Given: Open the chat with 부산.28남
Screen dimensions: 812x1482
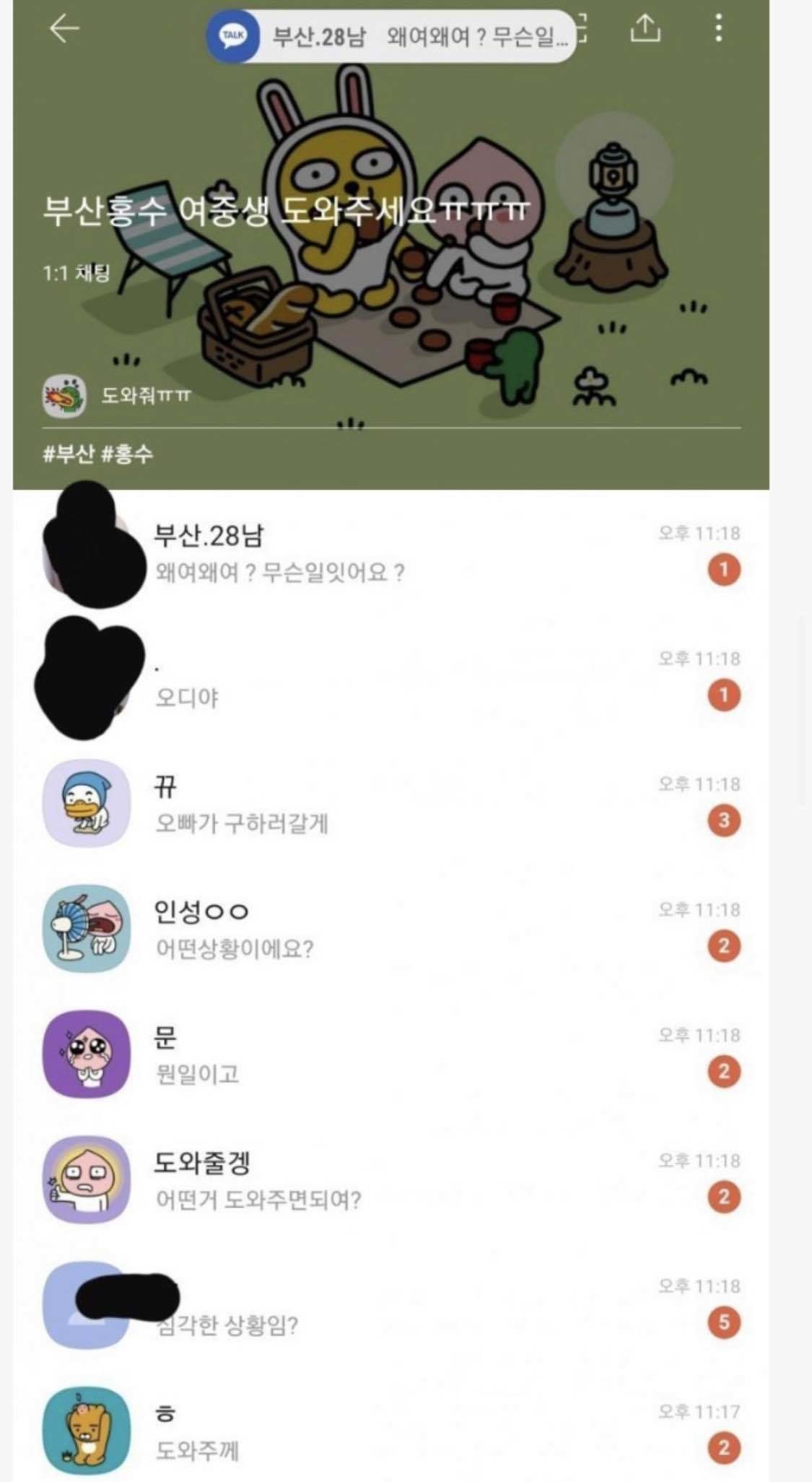Looking at the screenshot, I should 390,552.
